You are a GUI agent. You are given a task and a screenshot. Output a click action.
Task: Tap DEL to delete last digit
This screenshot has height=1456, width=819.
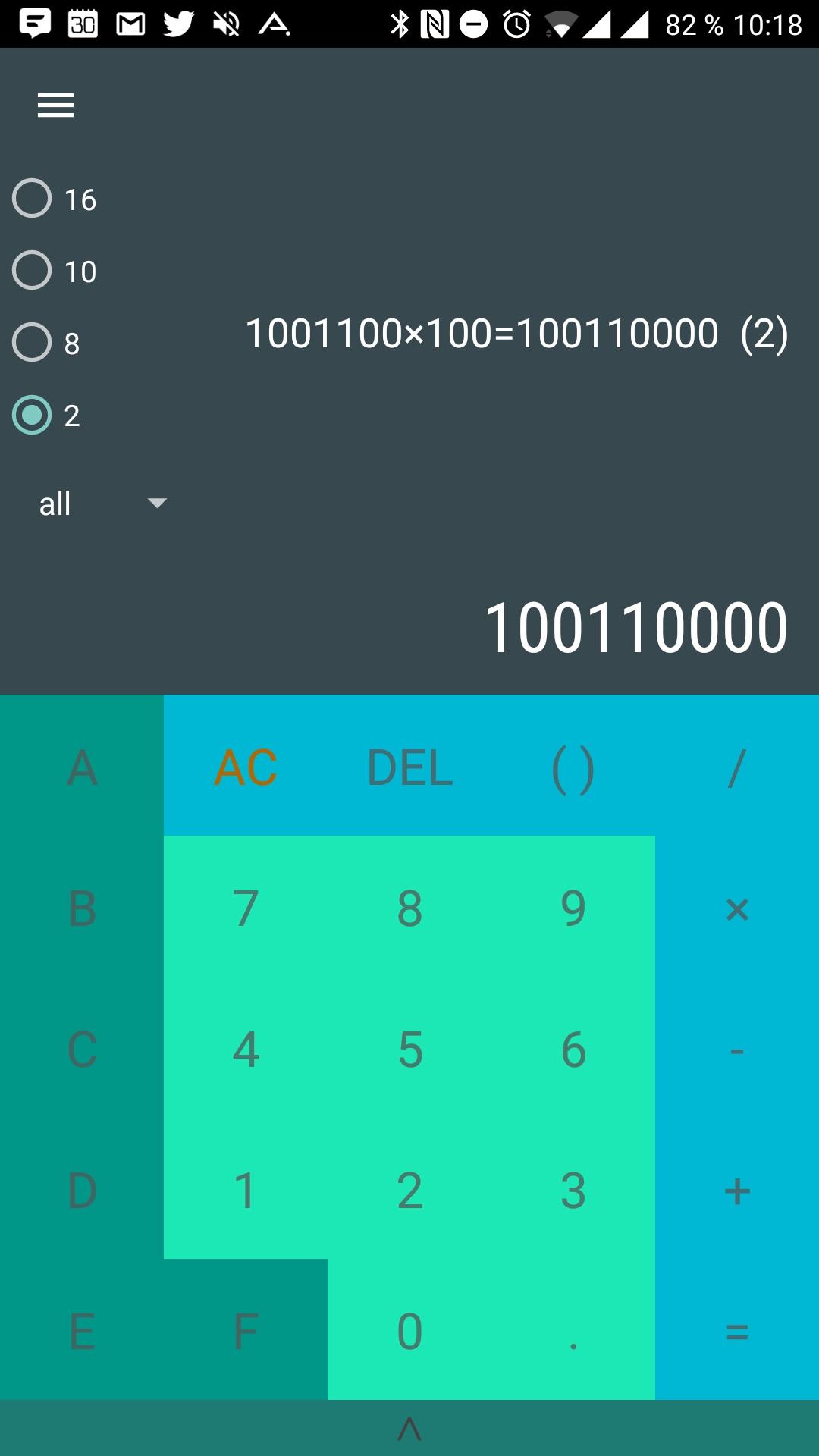pyautogui.click(x=409, y=766)
